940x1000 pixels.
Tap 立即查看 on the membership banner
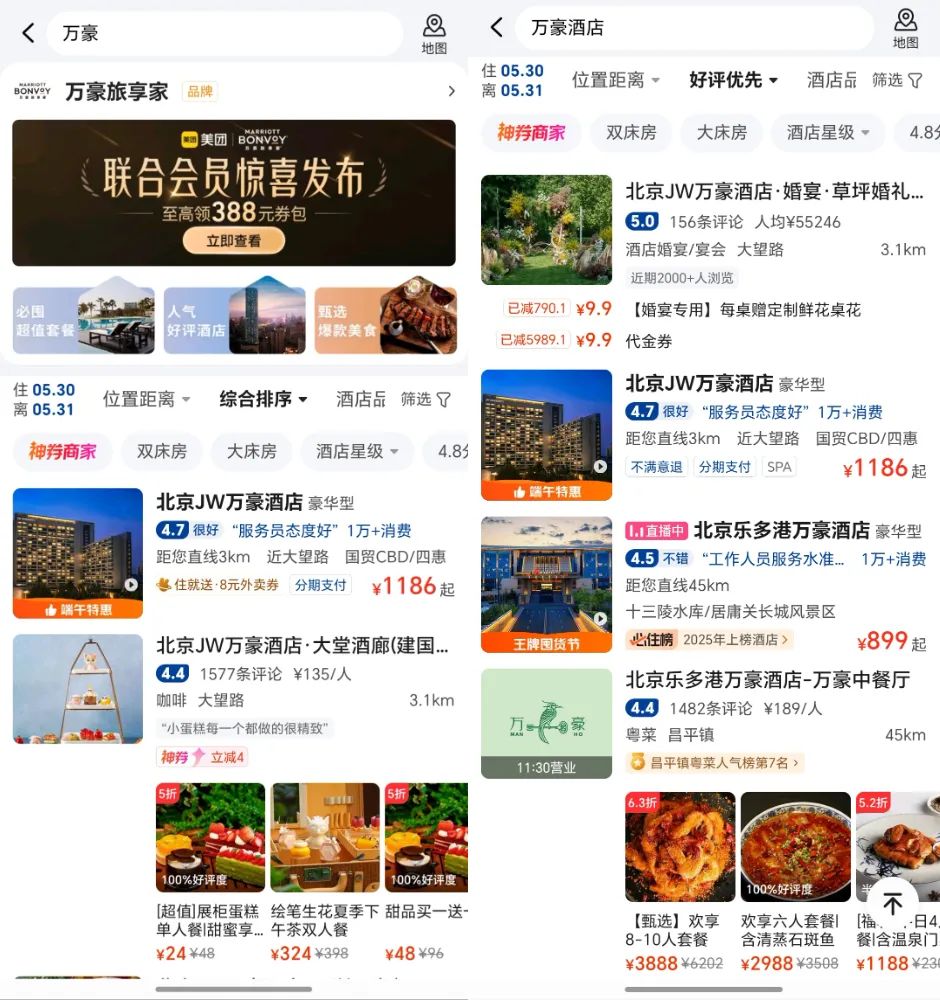pyautogui.click(x=233, y=241)
